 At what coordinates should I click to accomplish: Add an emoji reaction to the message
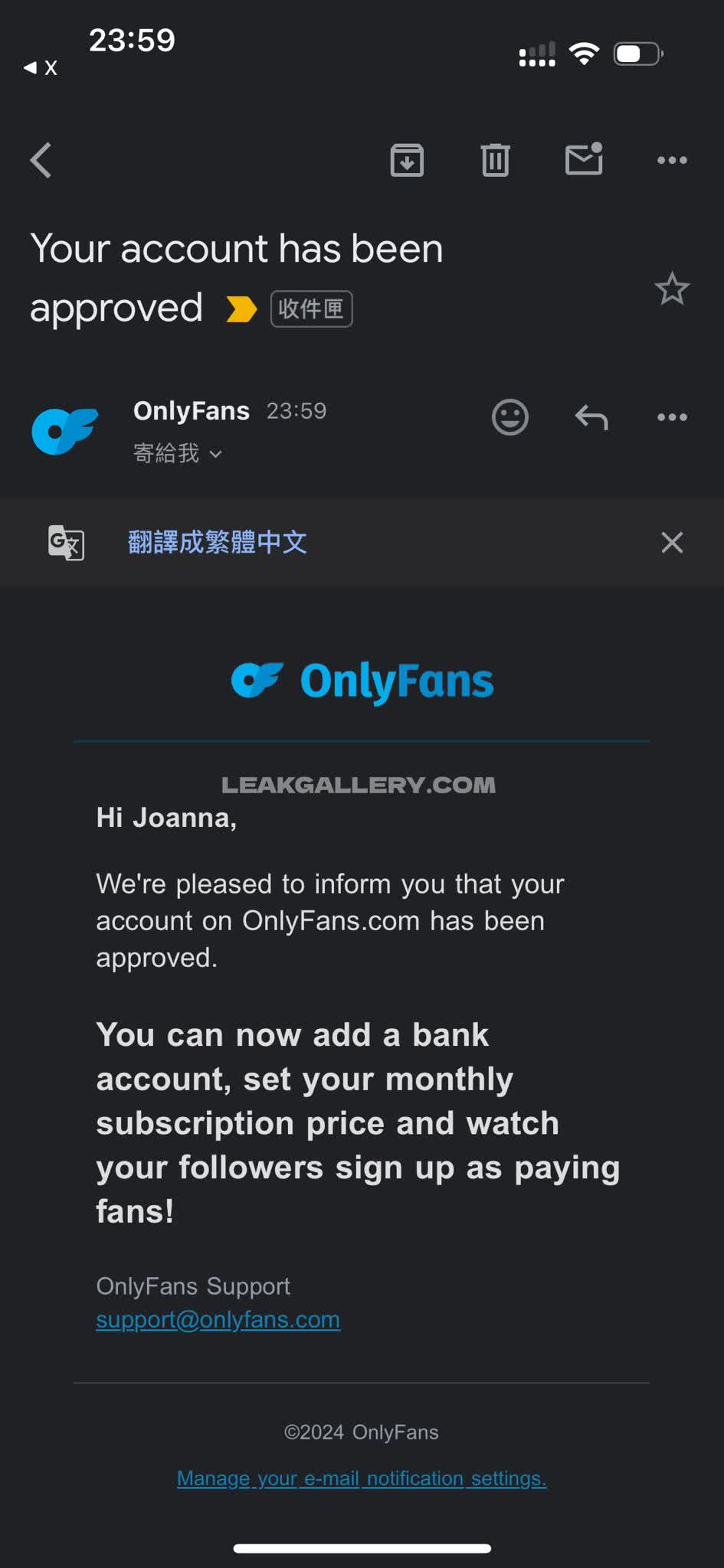(509, 417)
